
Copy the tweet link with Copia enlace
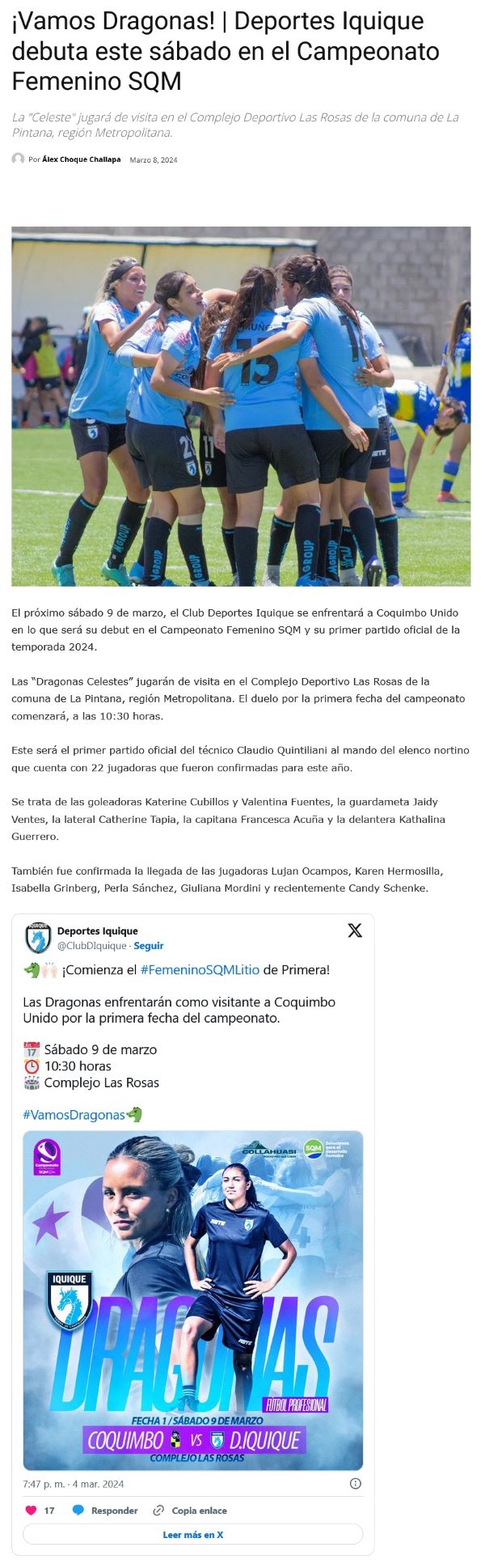(191, 1511)
